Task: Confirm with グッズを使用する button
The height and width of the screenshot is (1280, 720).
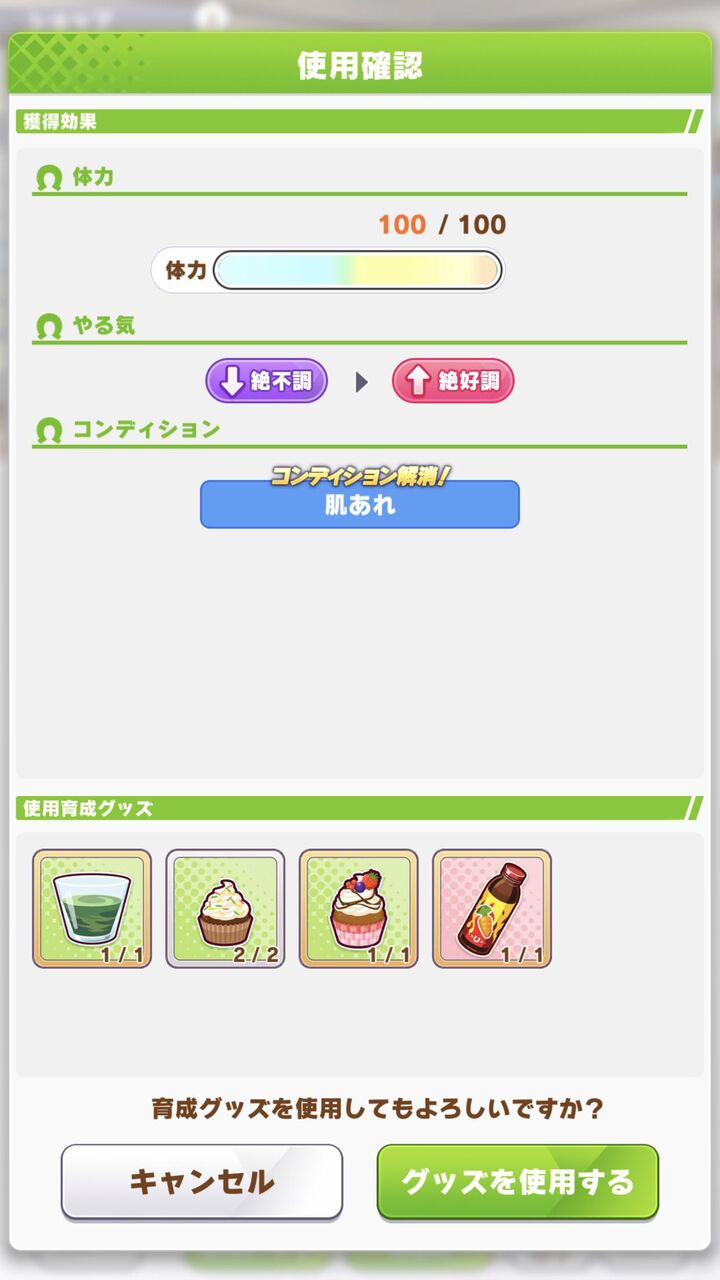Action: pyautogui.click(x=518, y=1181)
